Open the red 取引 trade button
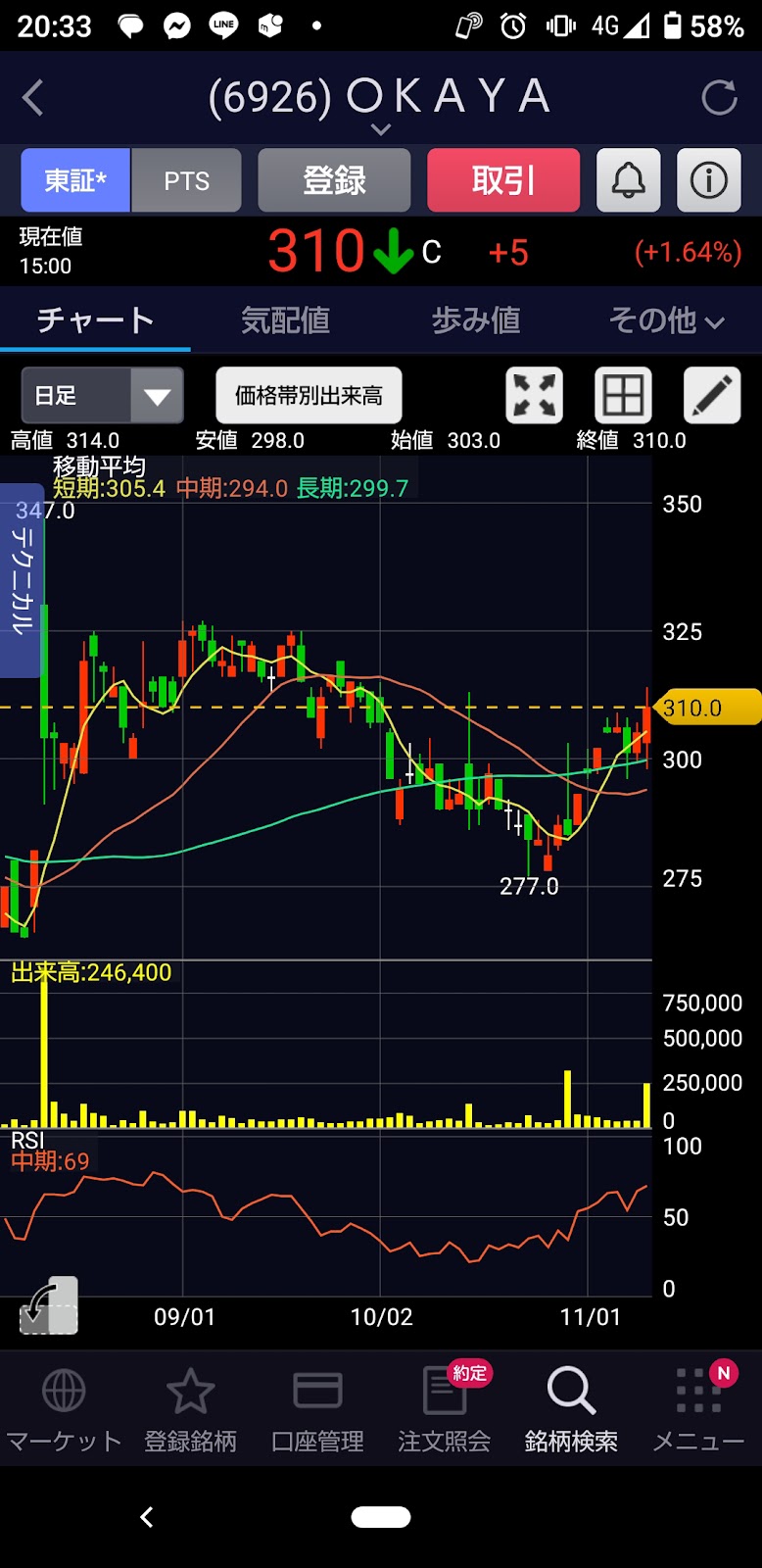 [x=503, y=180]
